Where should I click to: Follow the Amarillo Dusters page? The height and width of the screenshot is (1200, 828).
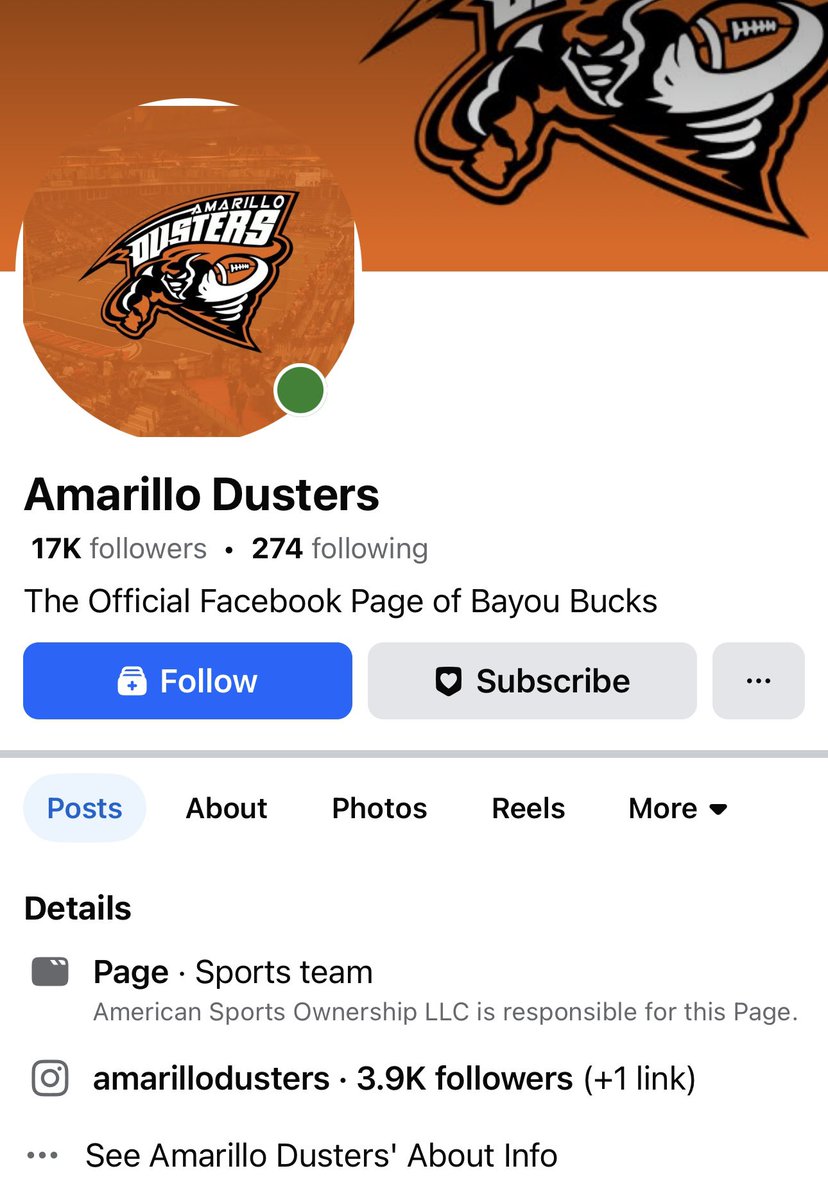tap(187, 681)
